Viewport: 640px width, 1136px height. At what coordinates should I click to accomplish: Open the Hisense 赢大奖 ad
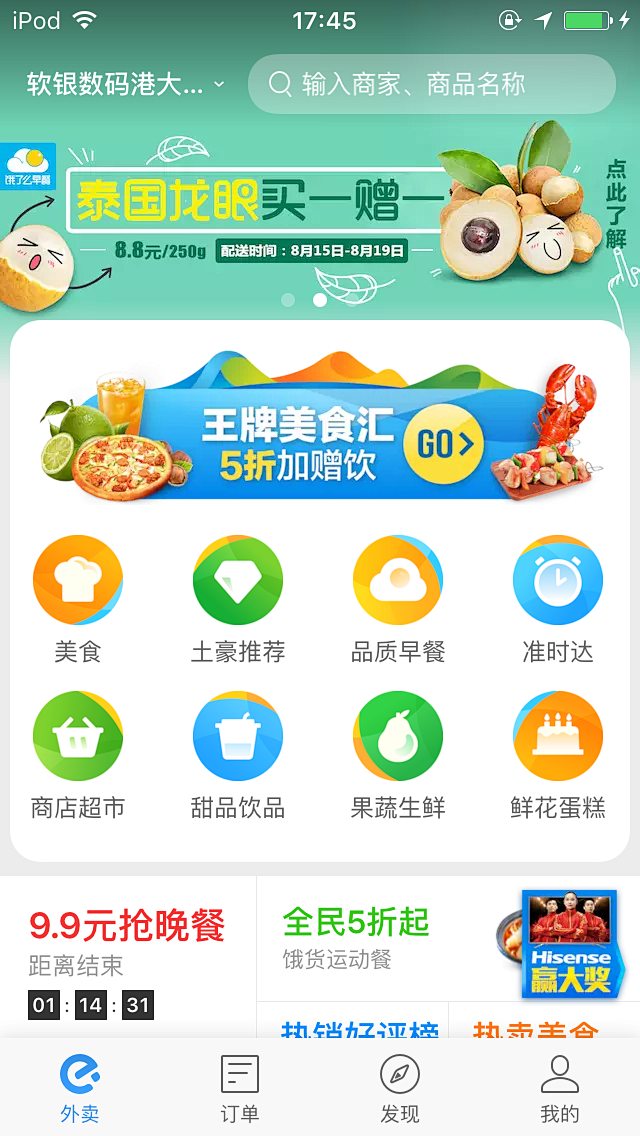(571, 944)
